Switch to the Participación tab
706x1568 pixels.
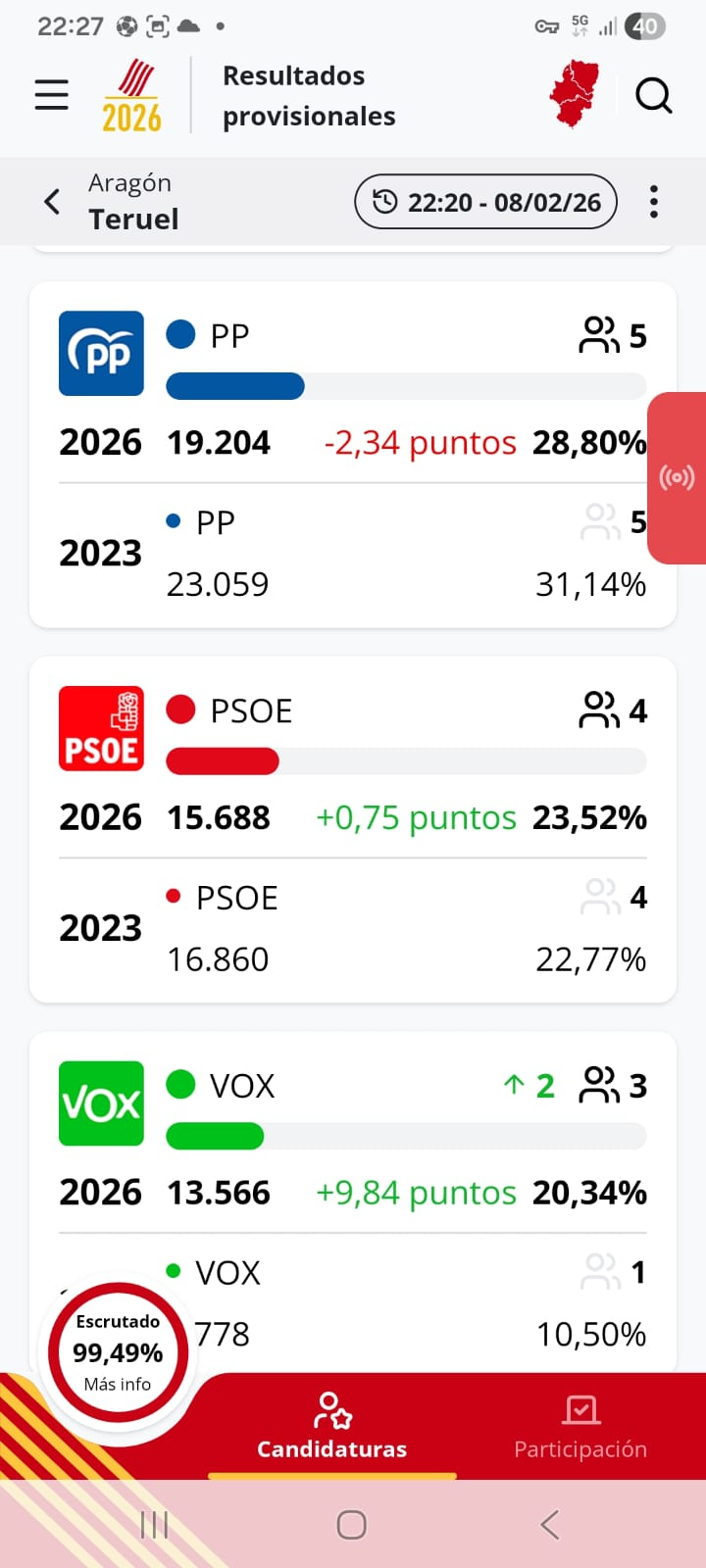[580, 1426]
